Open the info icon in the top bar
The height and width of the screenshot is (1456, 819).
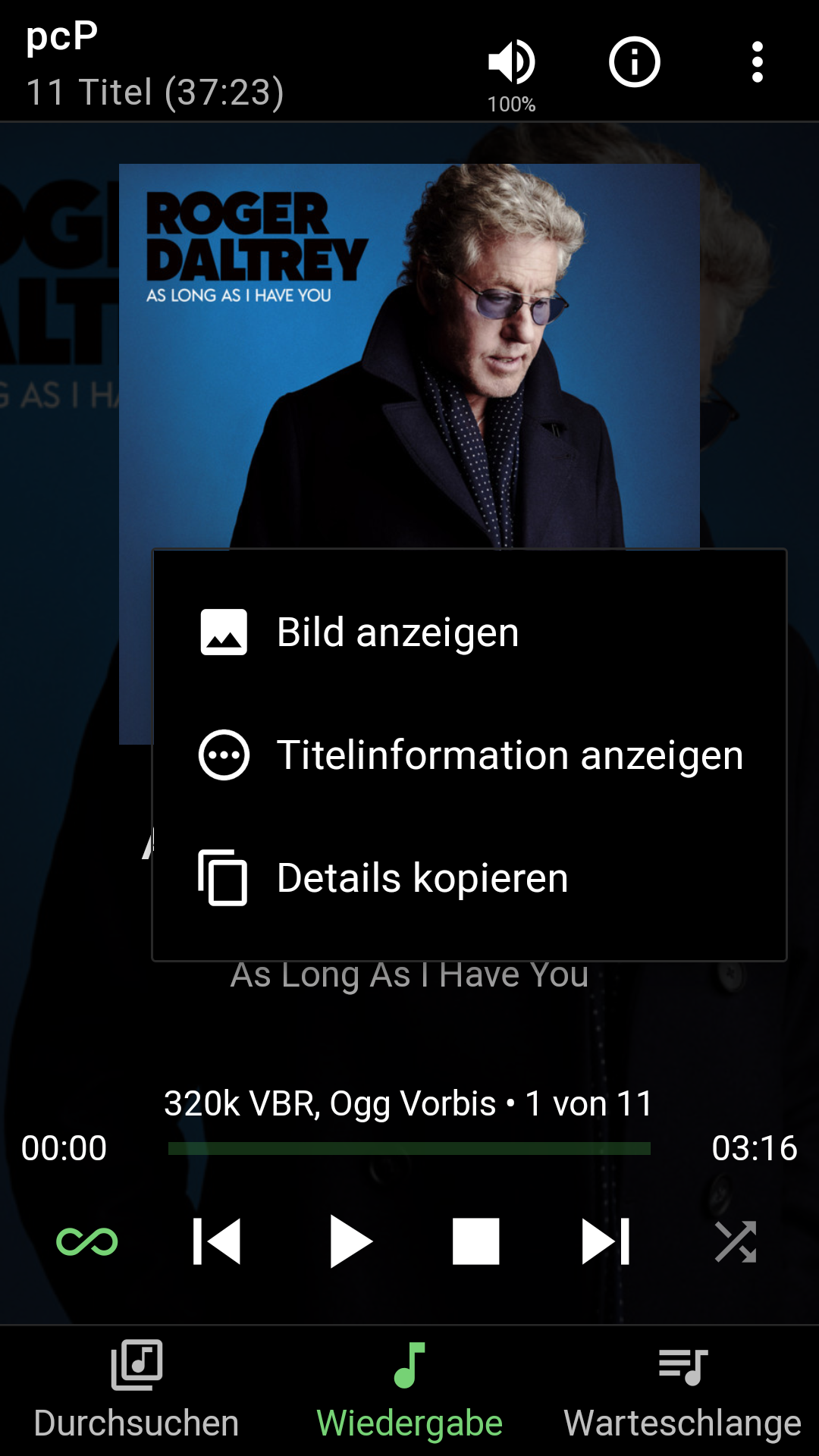[x=635, y=62]
